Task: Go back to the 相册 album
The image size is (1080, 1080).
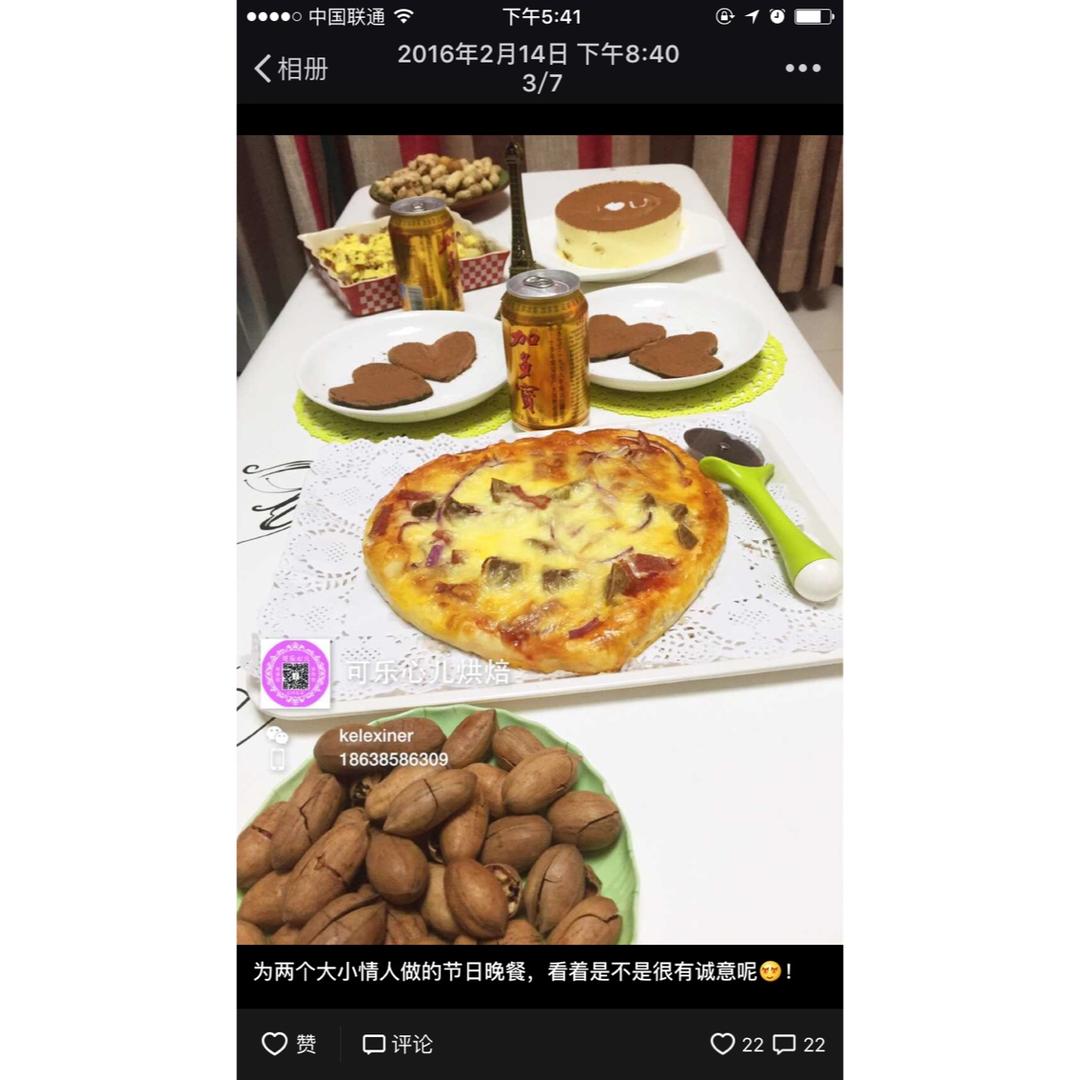Action: (291, 69)
